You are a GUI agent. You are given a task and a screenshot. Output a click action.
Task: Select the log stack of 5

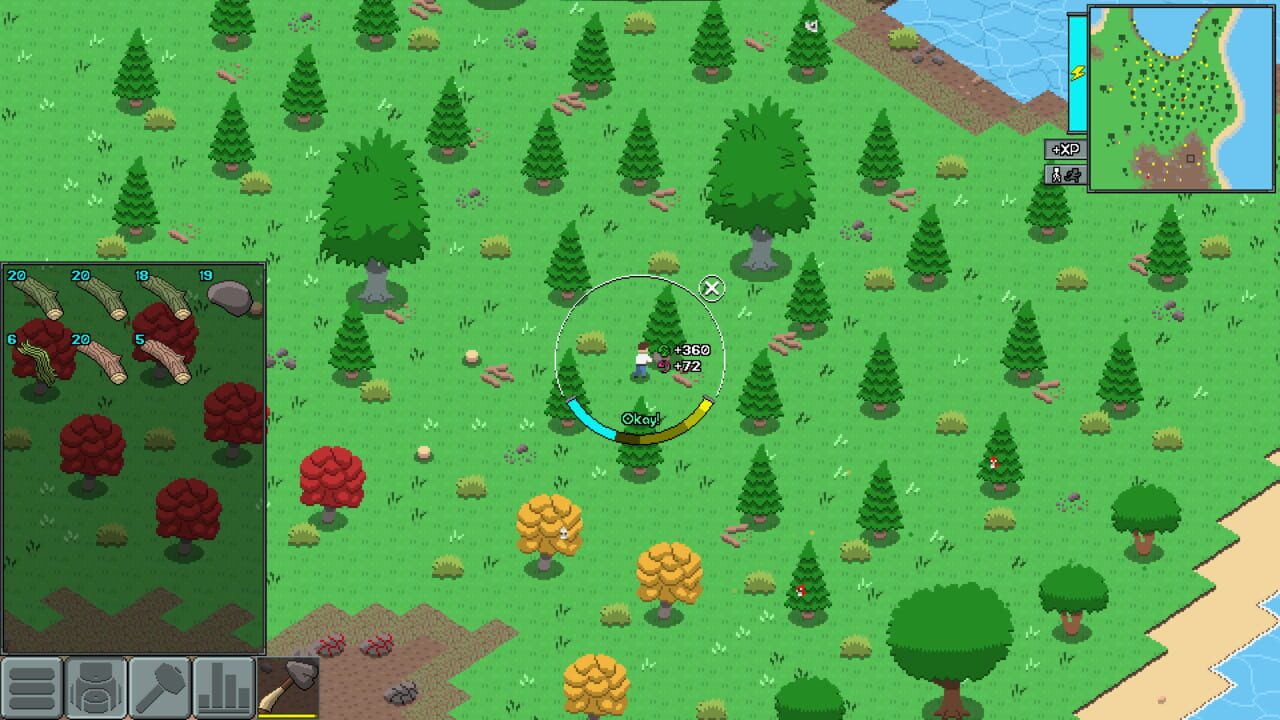(164, 361)
